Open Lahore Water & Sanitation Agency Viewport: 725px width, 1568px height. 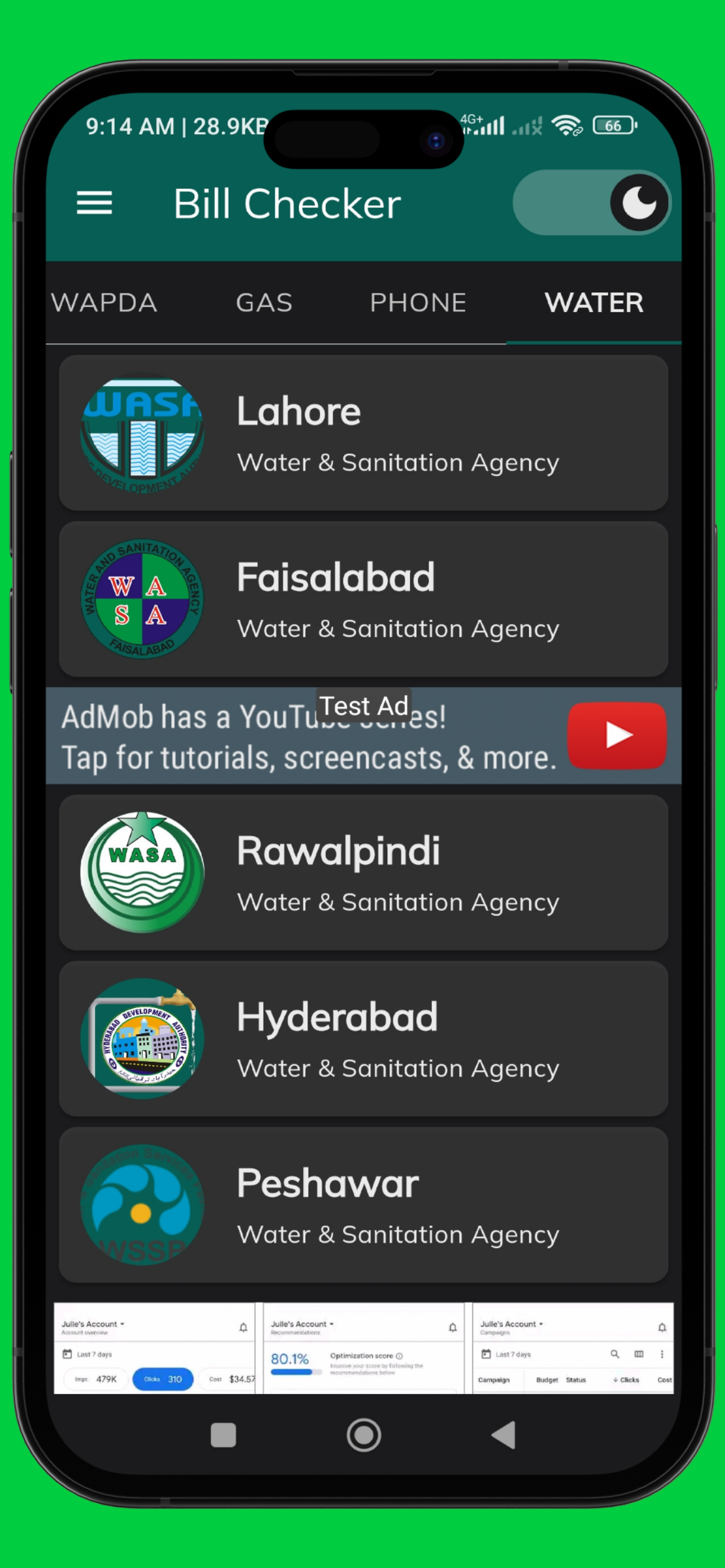364,433
